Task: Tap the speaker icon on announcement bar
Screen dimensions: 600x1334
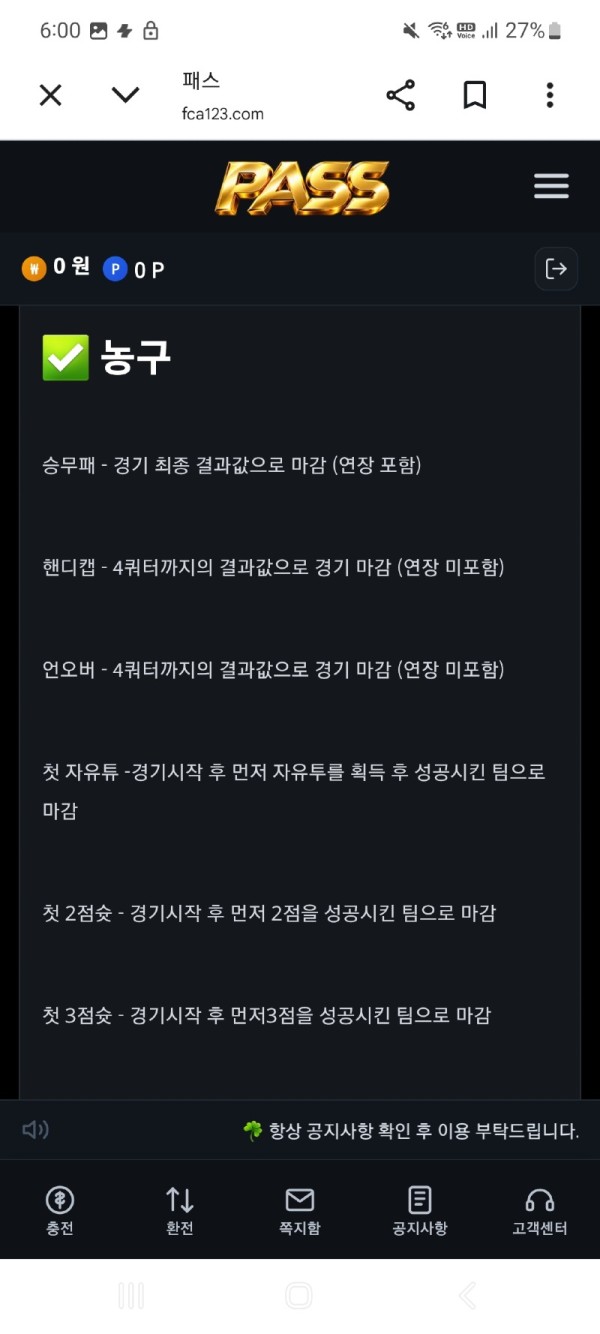Action: 35,1130
